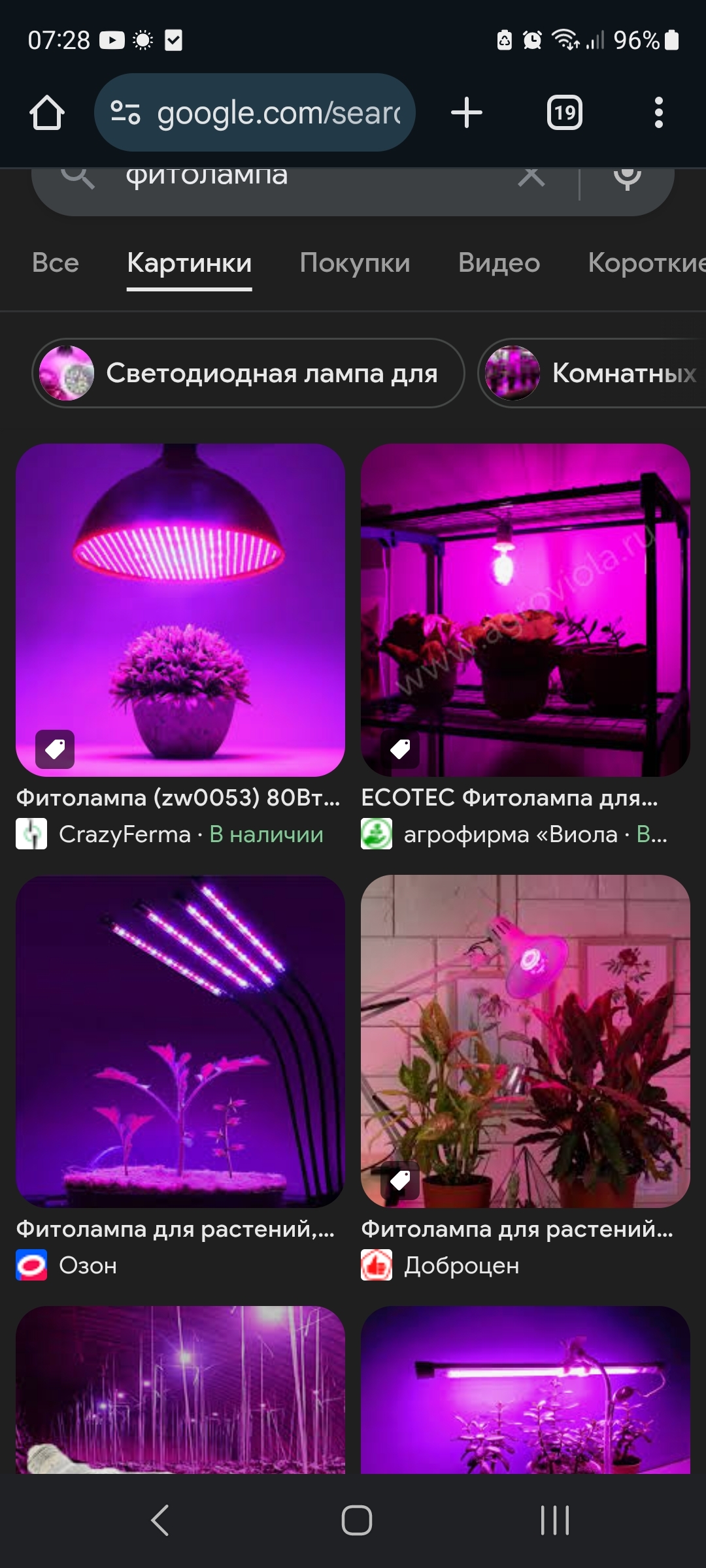Open the browser overflow menu
This screenshot has width=706, height=1568.
658,113
